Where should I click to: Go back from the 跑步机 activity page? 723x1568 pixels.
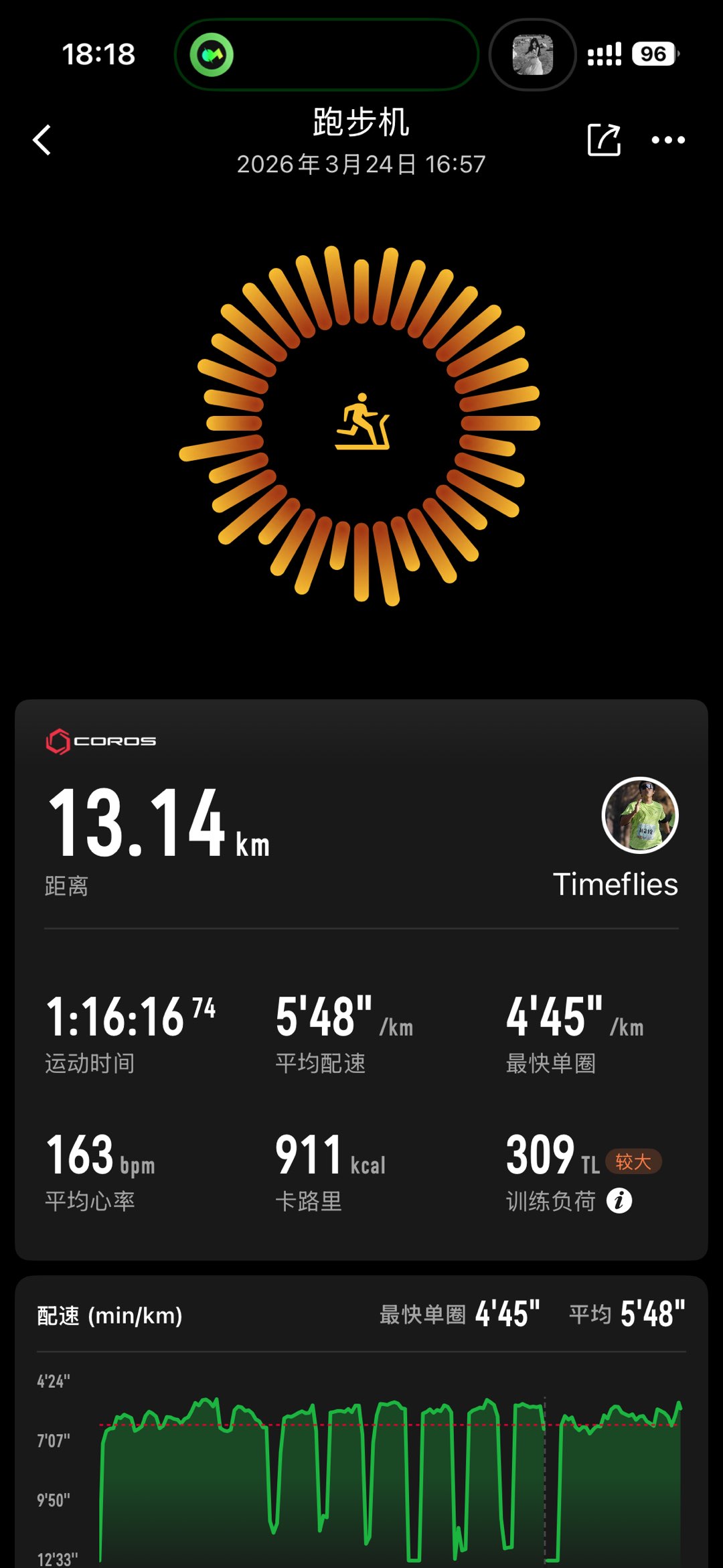click(42, 140)
